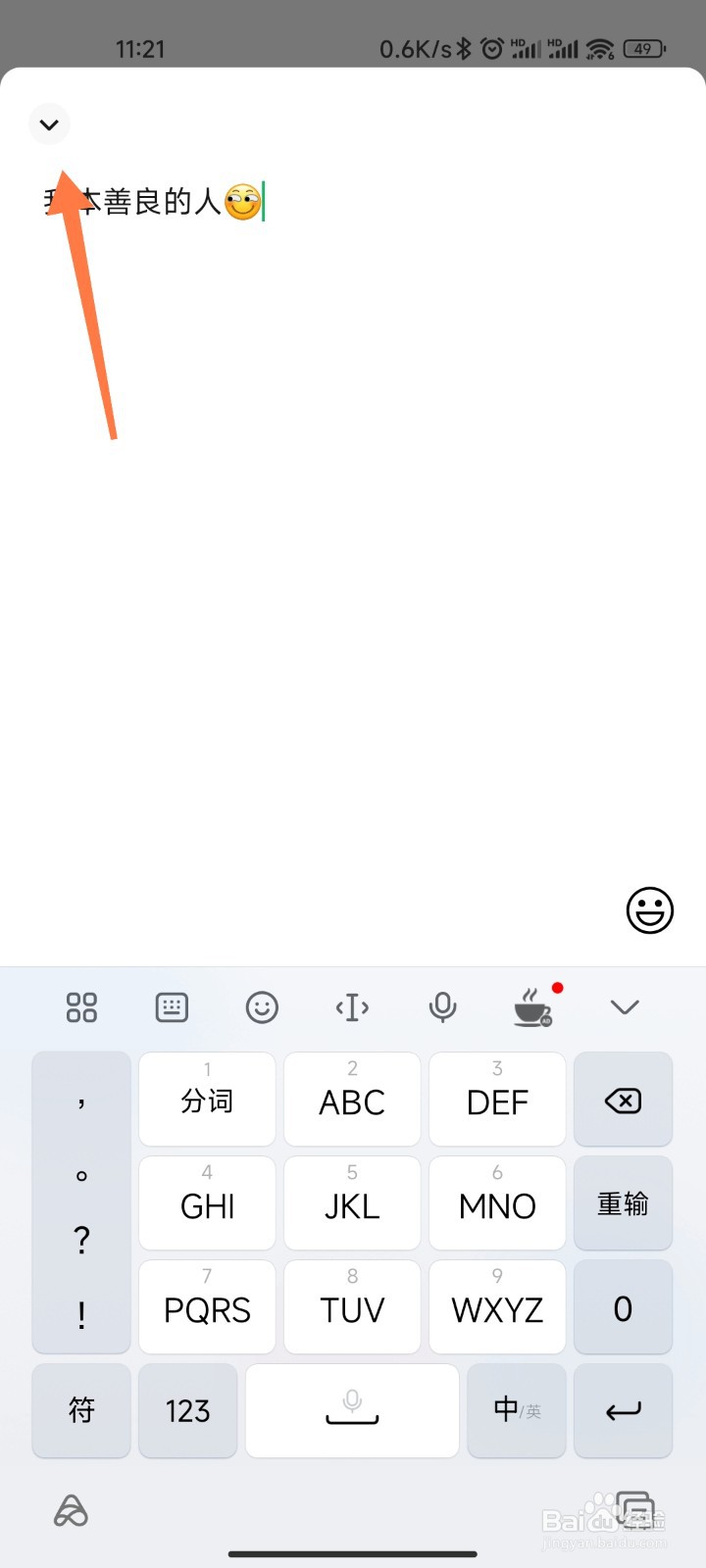Open the clipboard icon at bottom right
The height and width of the screenshot is (1568, 706).
pyautogui.click(x=633, y=1509)
